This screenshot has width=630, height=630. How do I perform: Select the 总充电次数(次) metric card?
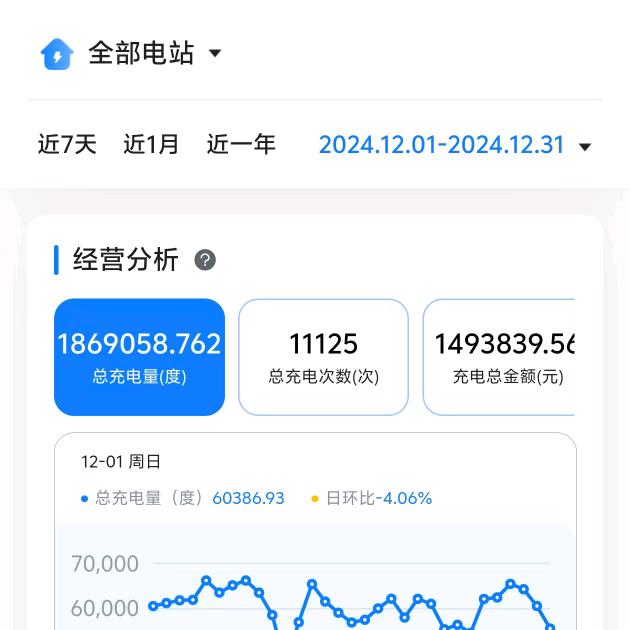(323, 357)
